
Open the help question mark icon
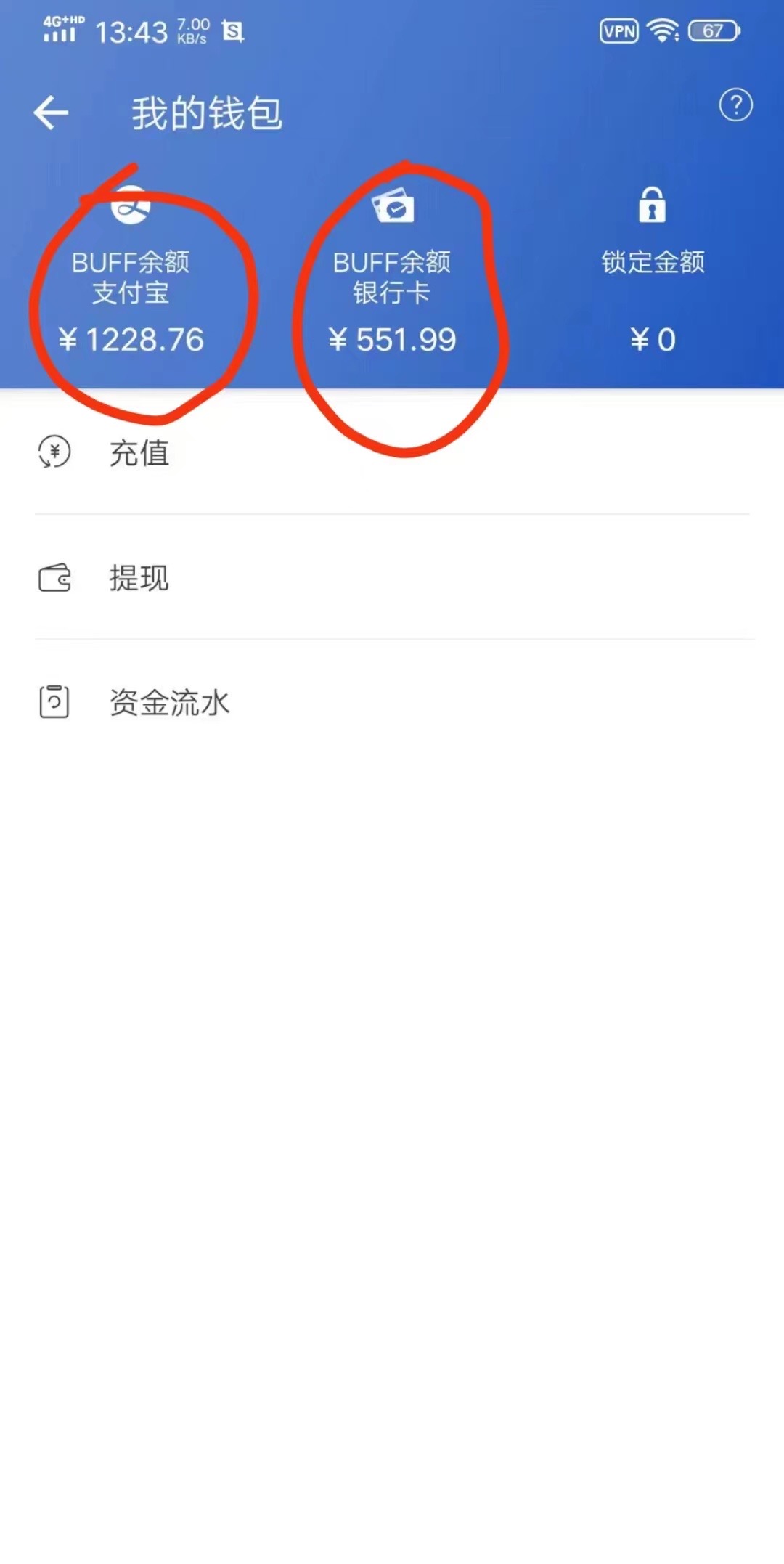(x=737, y=106)
